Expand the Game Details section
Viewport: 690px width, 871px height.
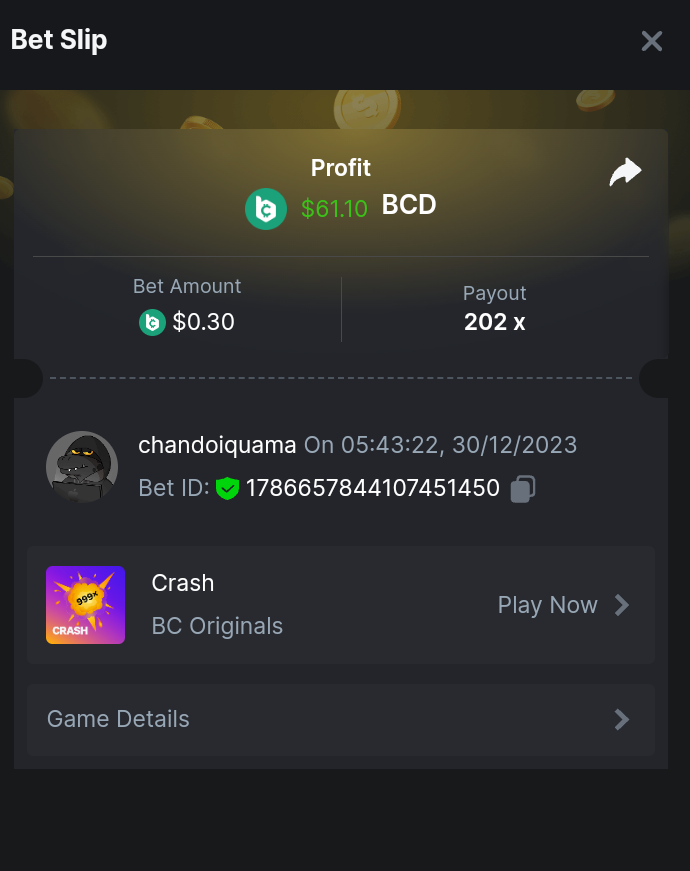pyautogui.click(x=340, y=719)
